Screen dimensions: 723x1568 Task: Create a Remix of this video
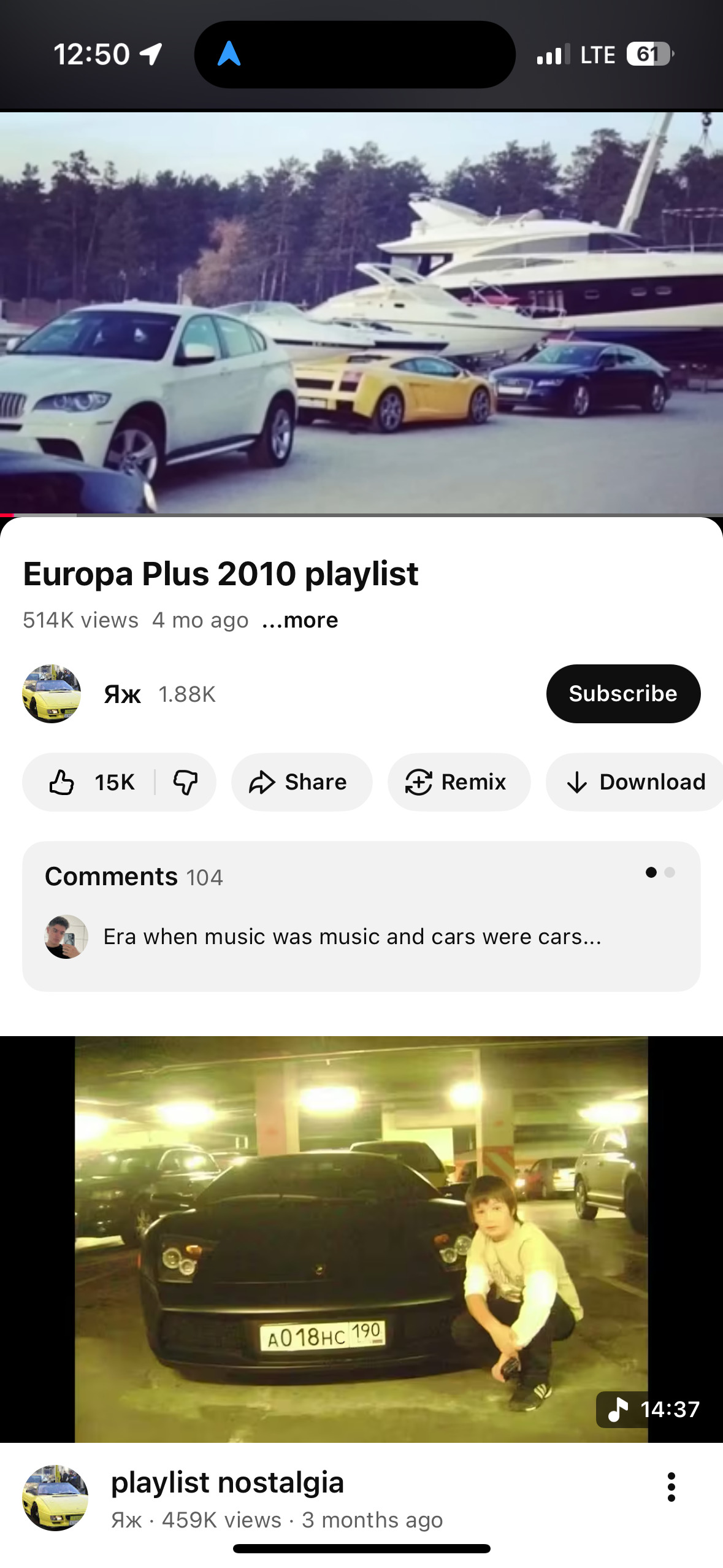458,782
